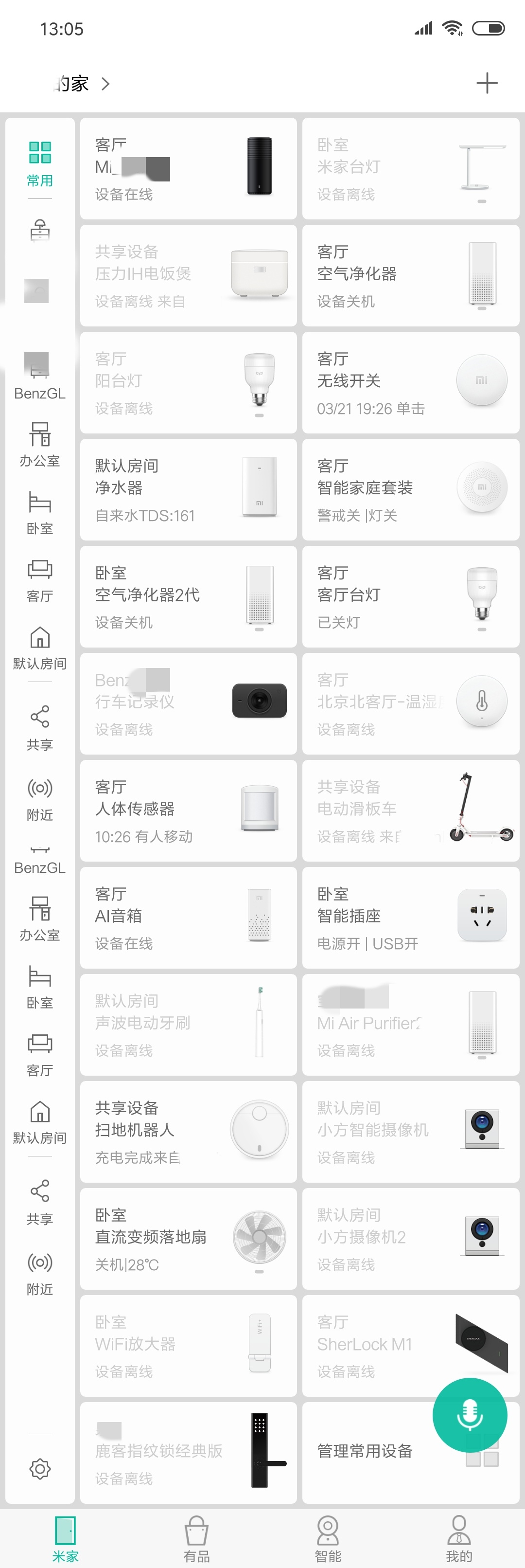The image size is (525, 1568).
Task: Open the 客厅台灯 lamp card
Action: (x=410, y=596)
